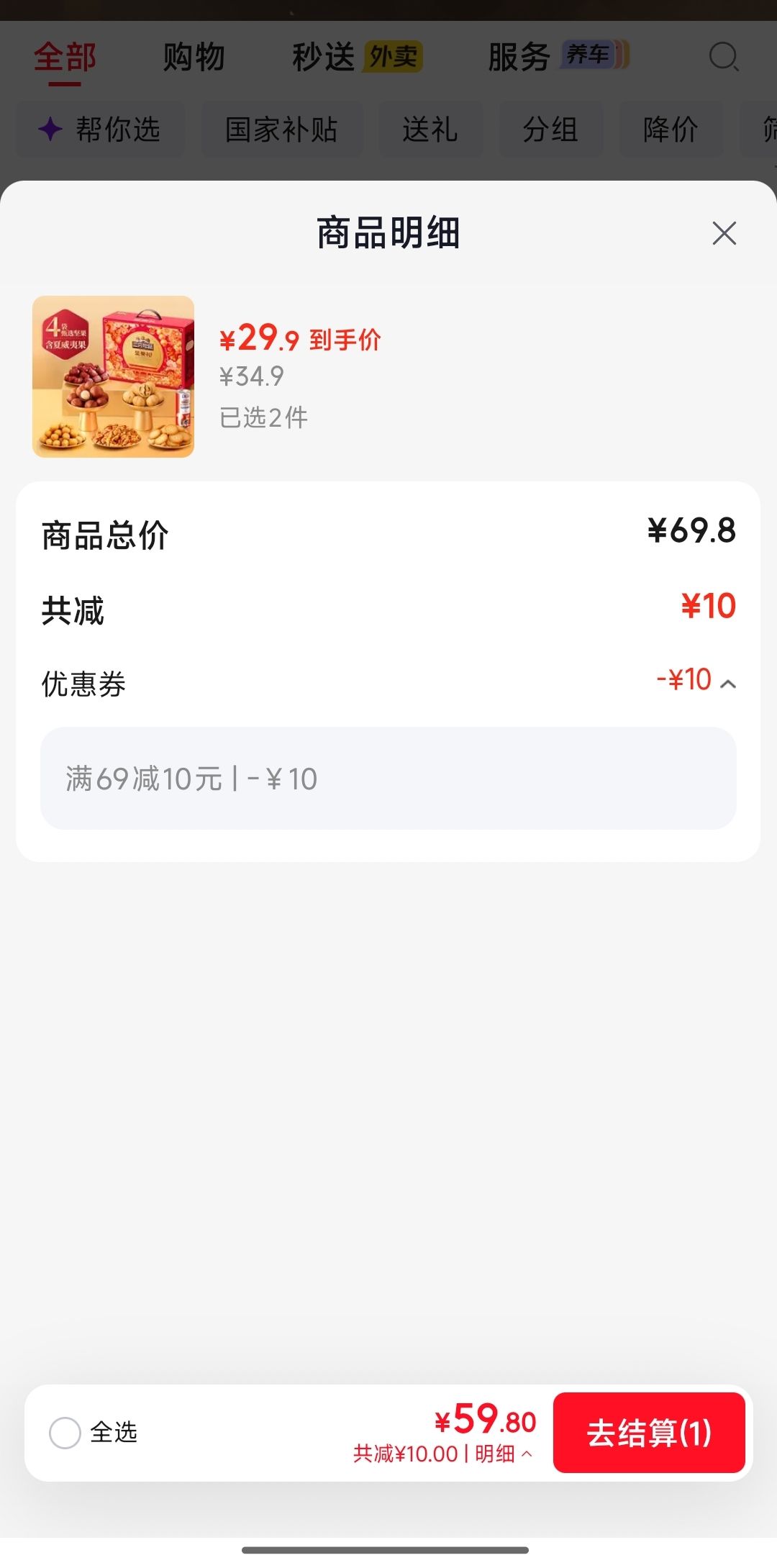Collapse the 明细 price breakdown link
The image size is (777, 1568).
point(504,1454)
